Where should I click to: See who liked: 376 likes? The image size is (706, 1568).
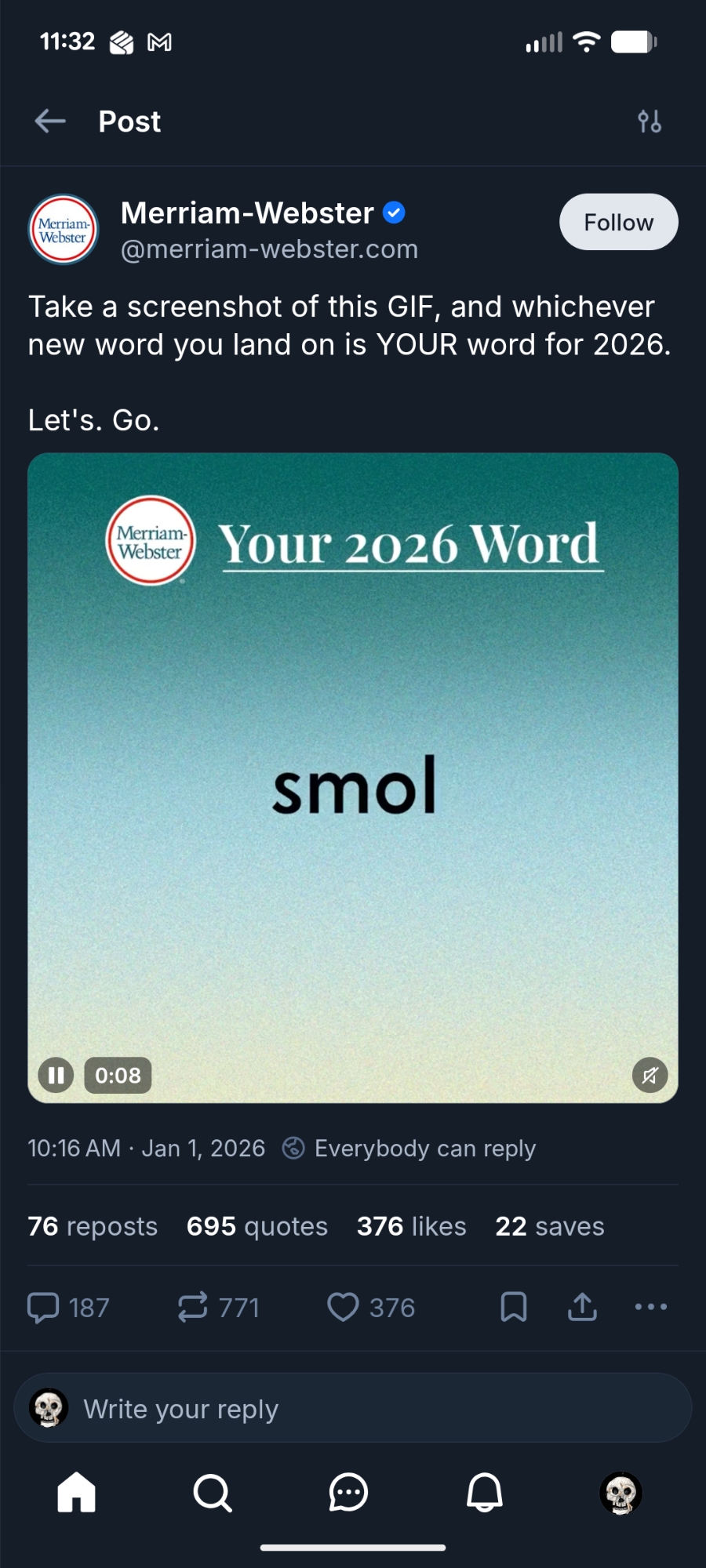(411, 1226)
